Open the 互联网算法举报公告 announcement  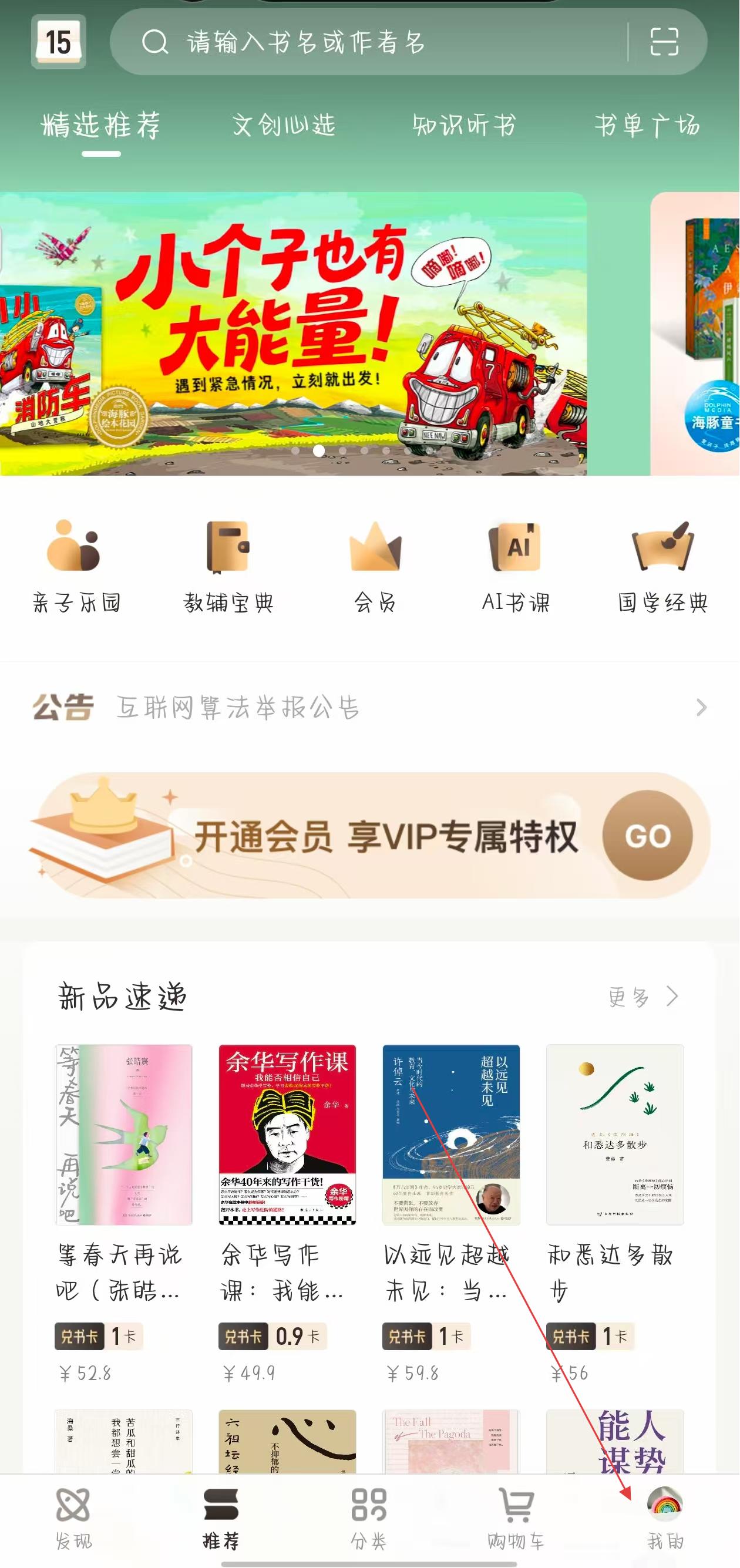pos(365,707)
